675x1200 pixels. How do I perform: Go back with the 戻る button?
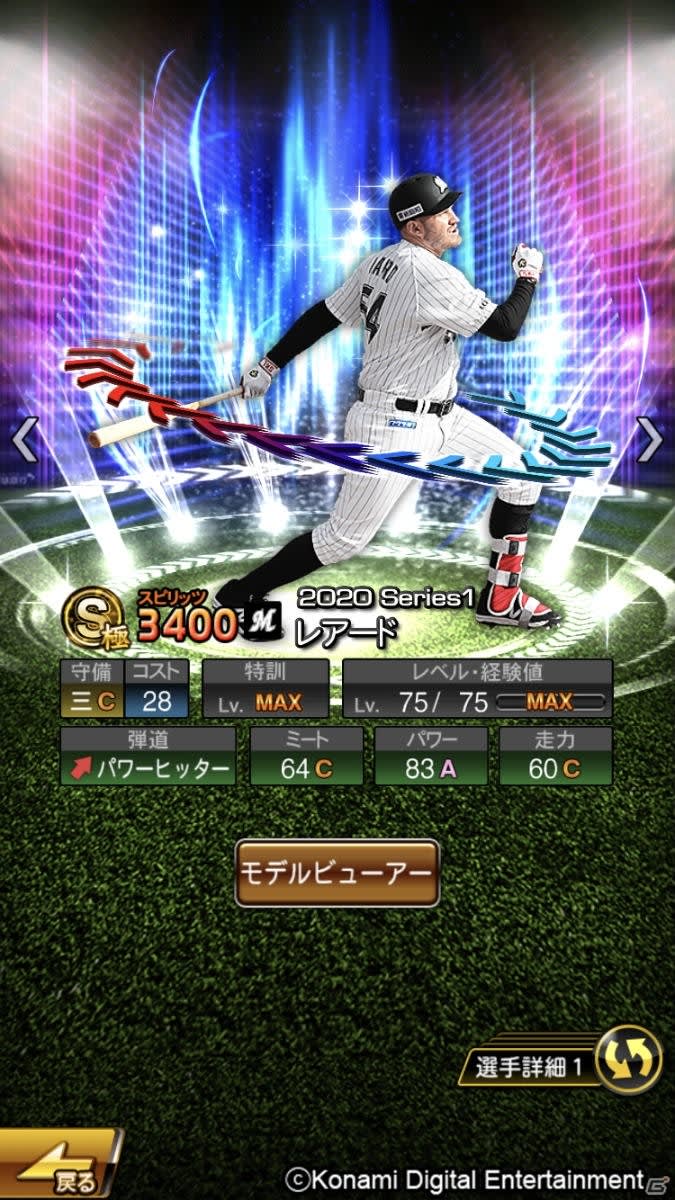point(57,1166)
